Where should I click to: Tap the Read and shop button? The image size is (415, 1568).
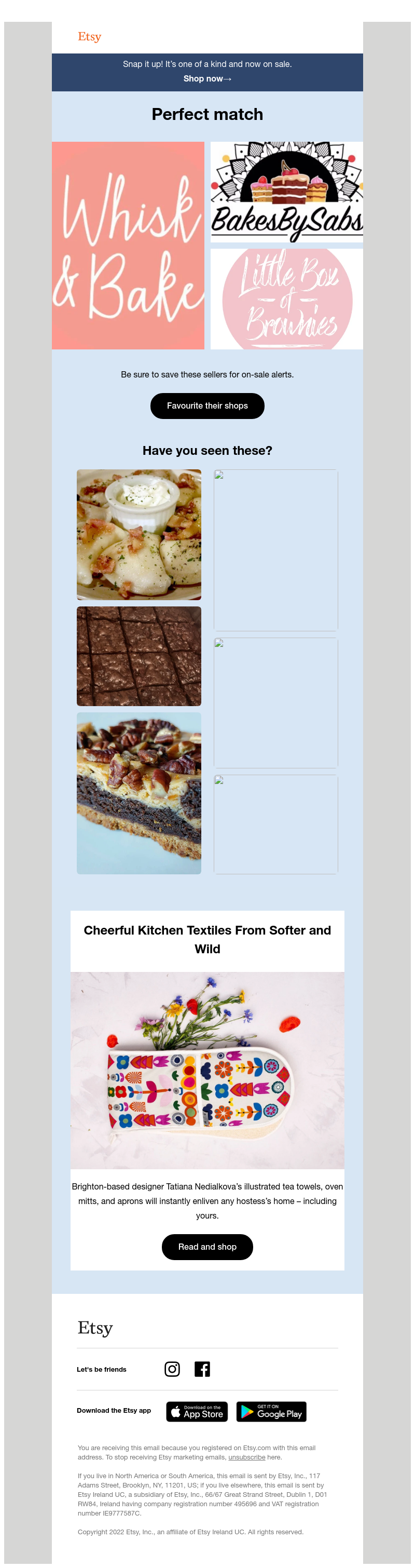207,1247
